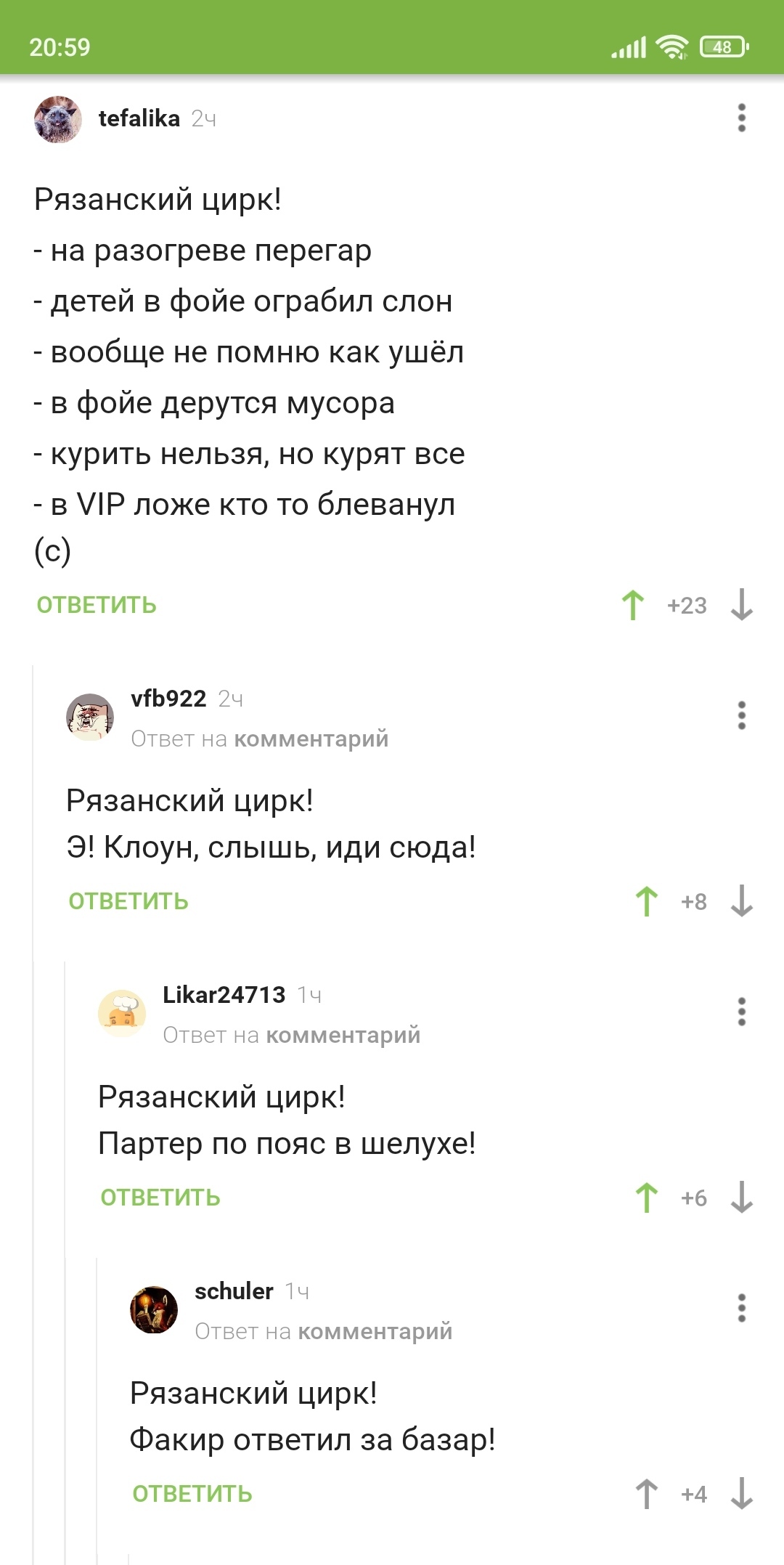Downvote Likar24713's comment
Screen dimensions: 784x1565
pos(741,1198)
